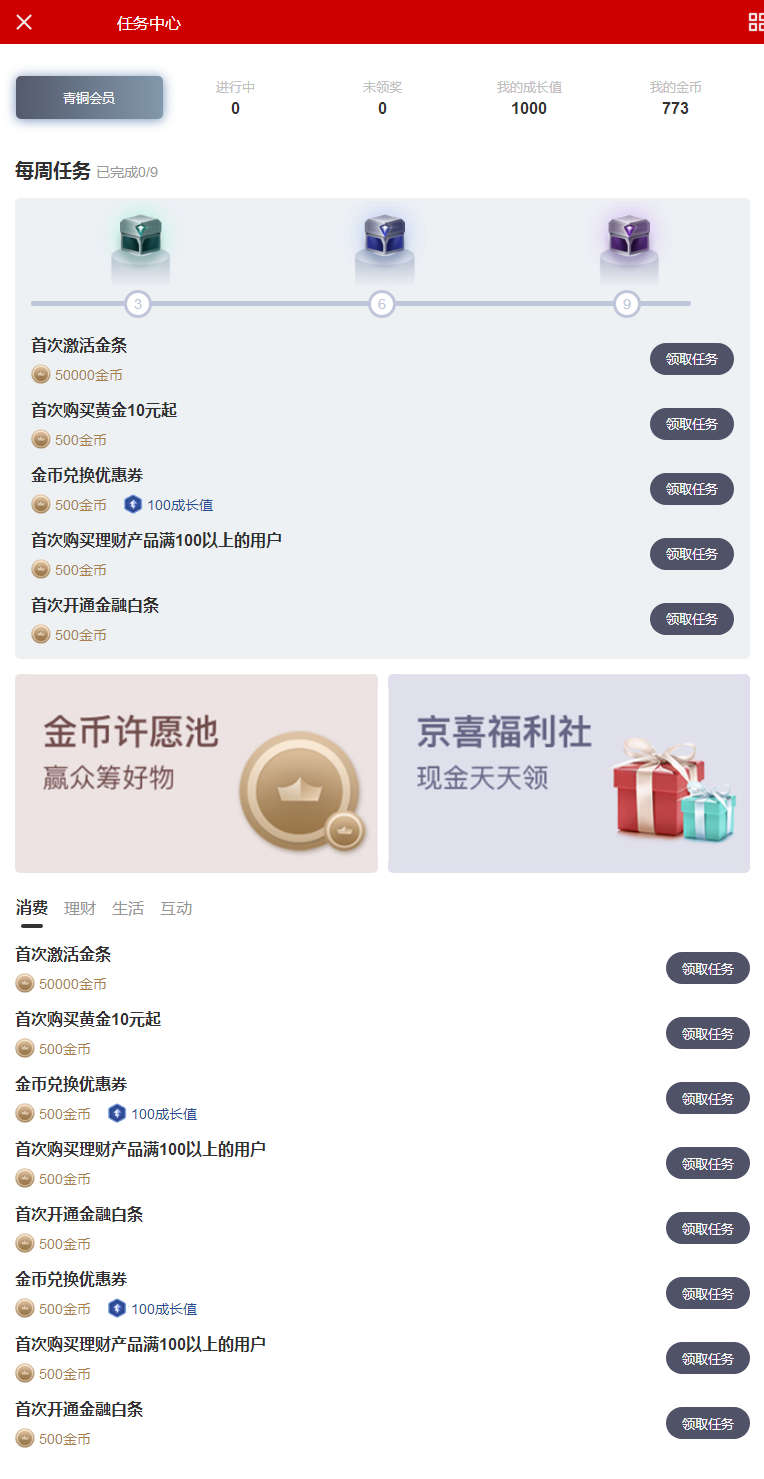Claim 首次购买黄金10元起 task in 每周任务 section

click(x=691, y=424)
